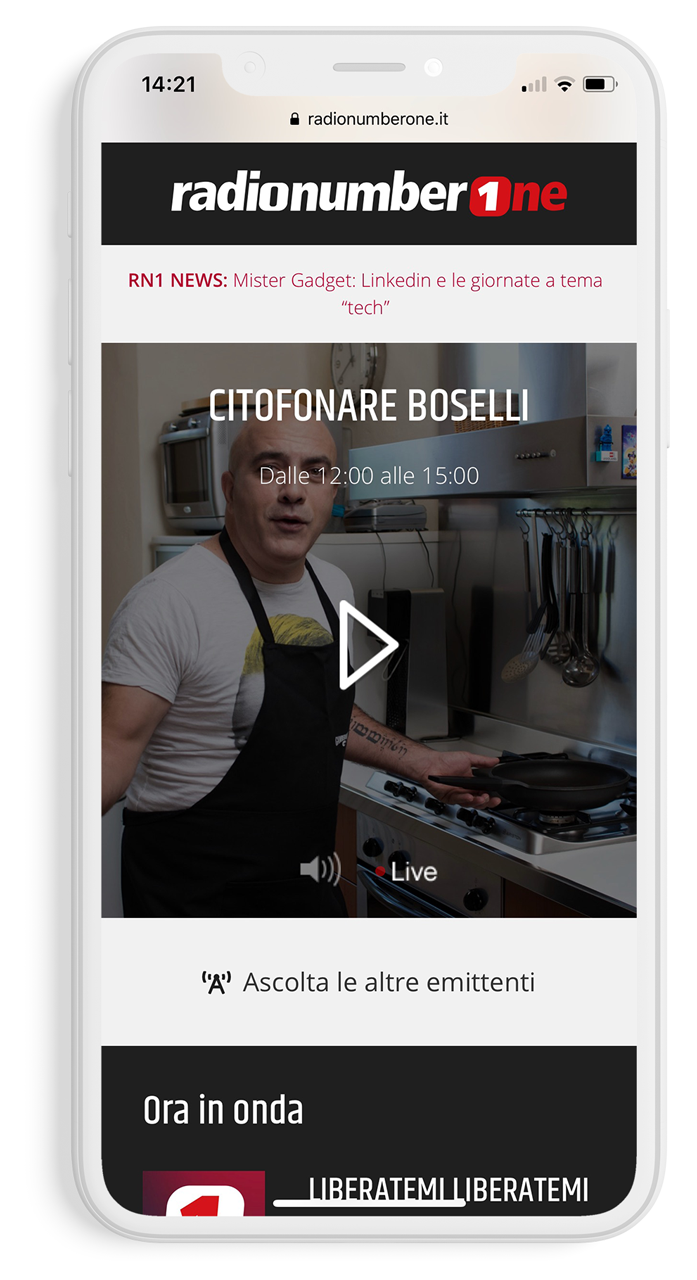Mute the live stream volume

point(320,870)
